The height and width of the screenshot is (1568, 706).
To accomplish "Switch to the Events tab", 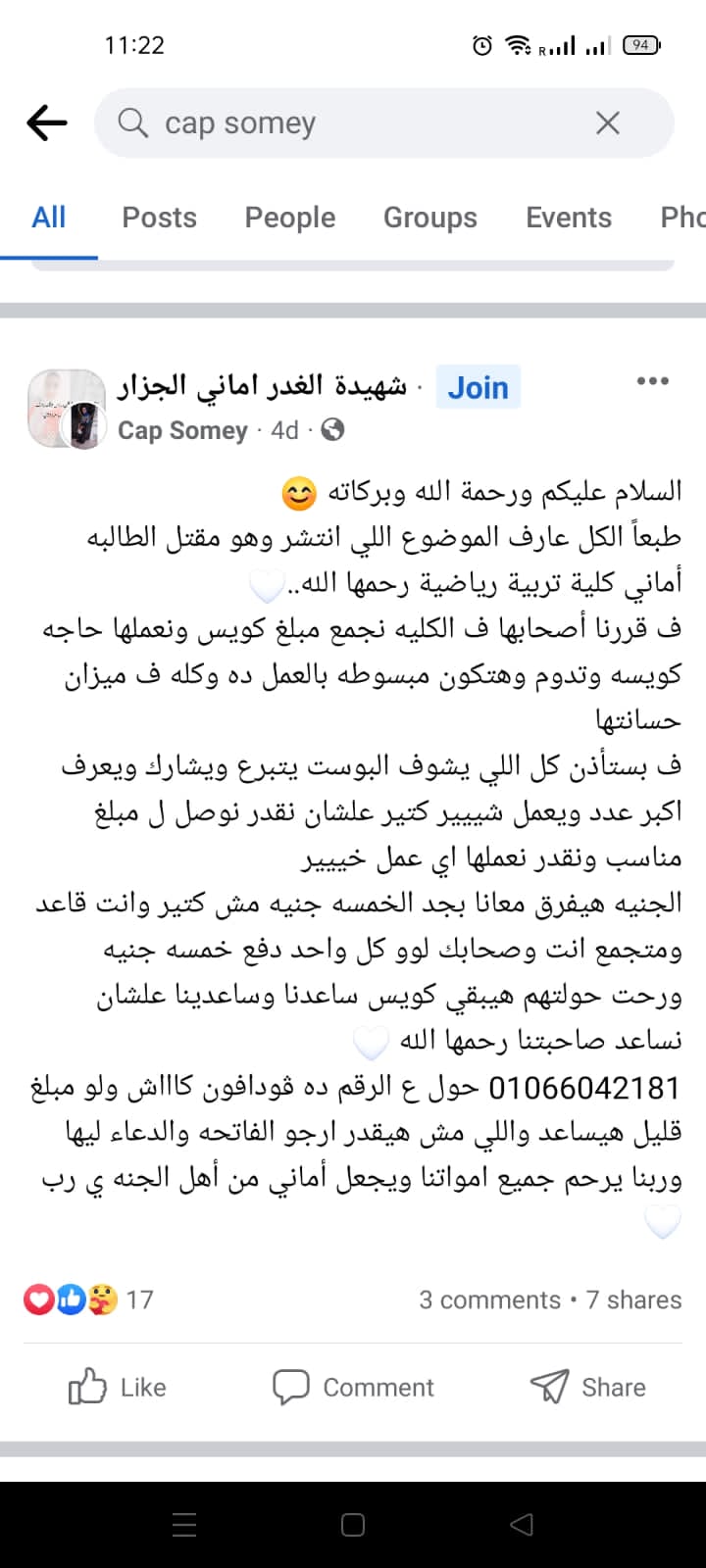I will [568, 218].
